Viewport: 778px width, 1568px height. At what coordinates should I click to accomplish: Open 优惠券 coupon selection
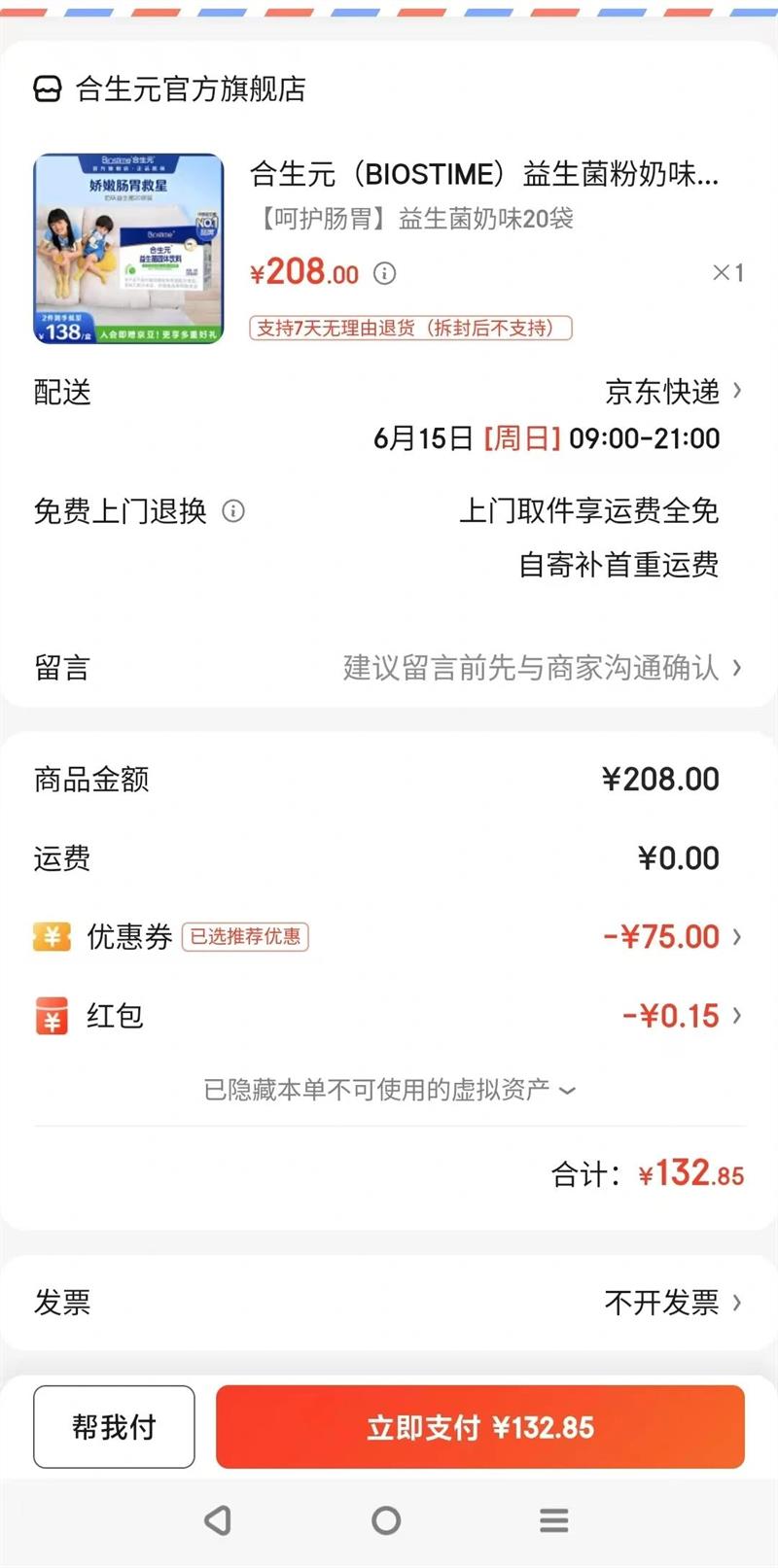pos(672,937)
